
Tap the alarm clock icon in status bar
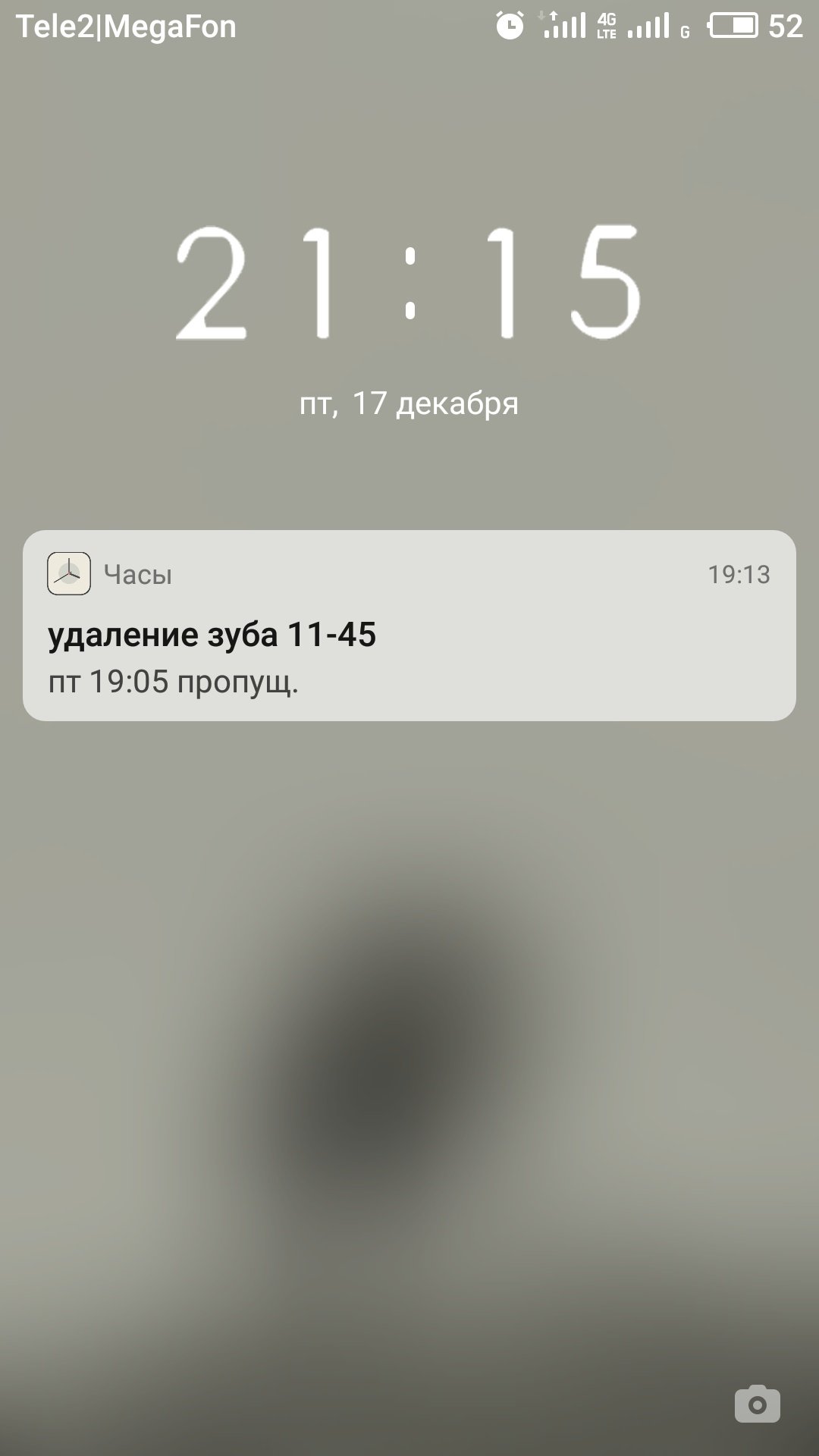pyautogui.click(x=512, y=24)
